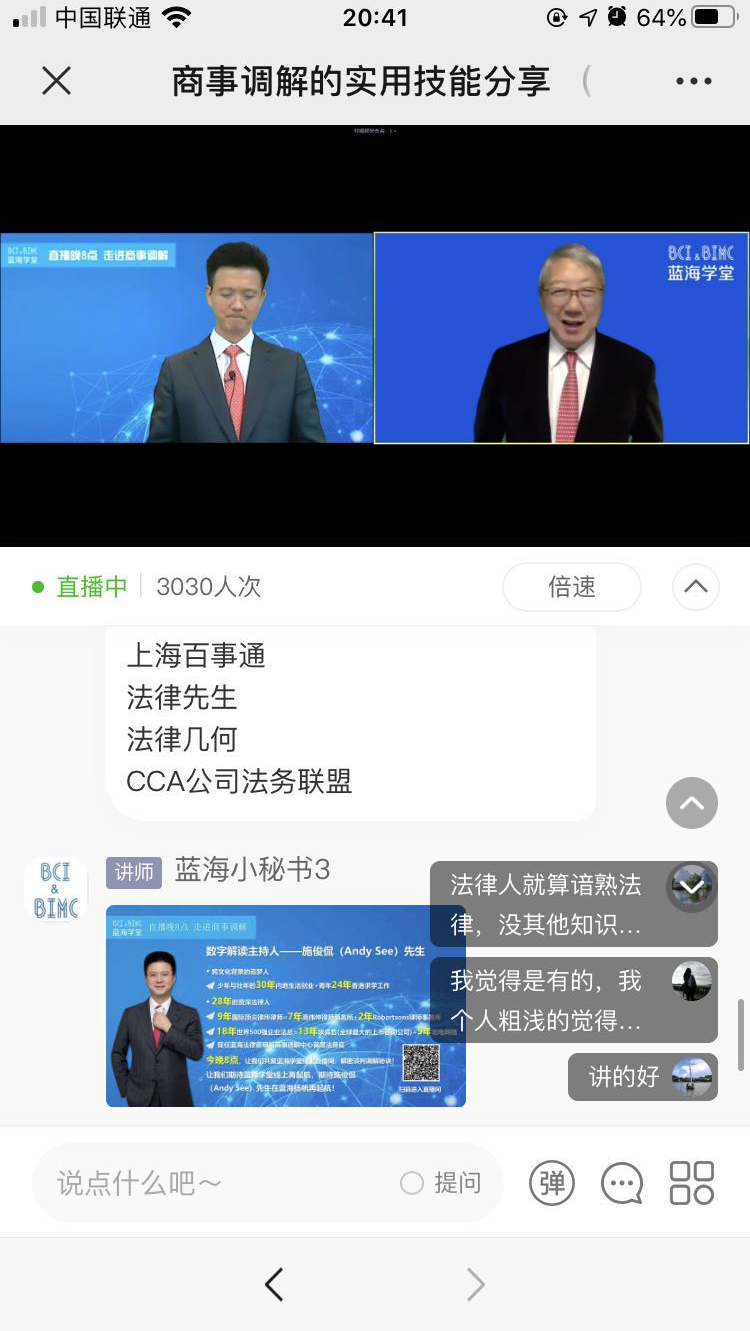Collapse the floating comments with down chevron

692,888
